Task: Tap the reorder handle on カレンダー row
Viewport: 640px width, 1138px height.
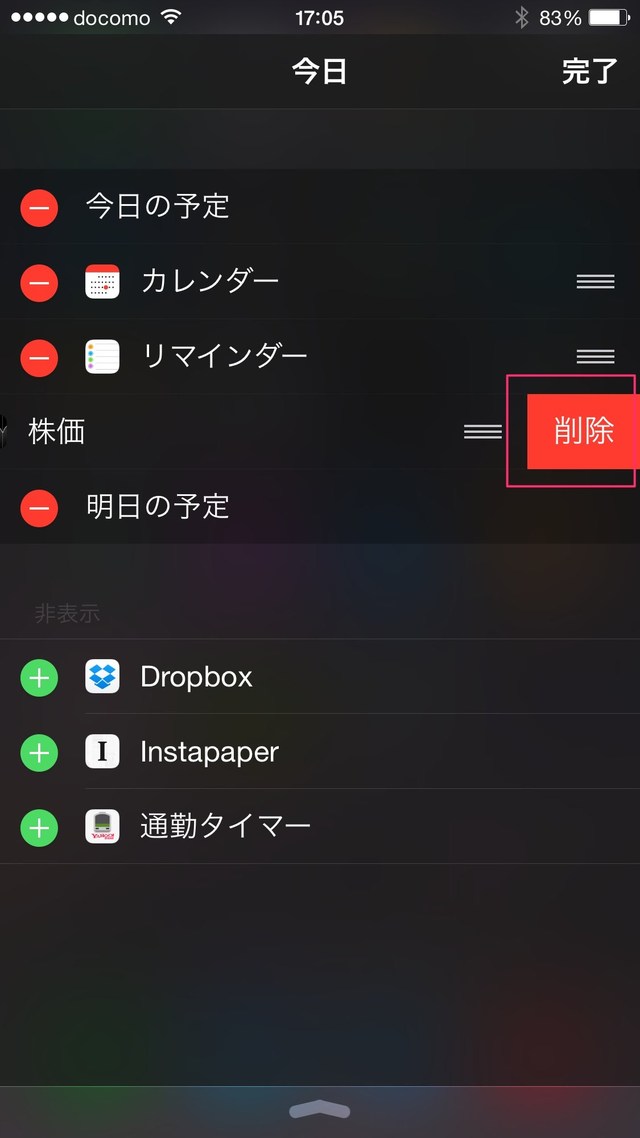Action: [x=595, y=282]
